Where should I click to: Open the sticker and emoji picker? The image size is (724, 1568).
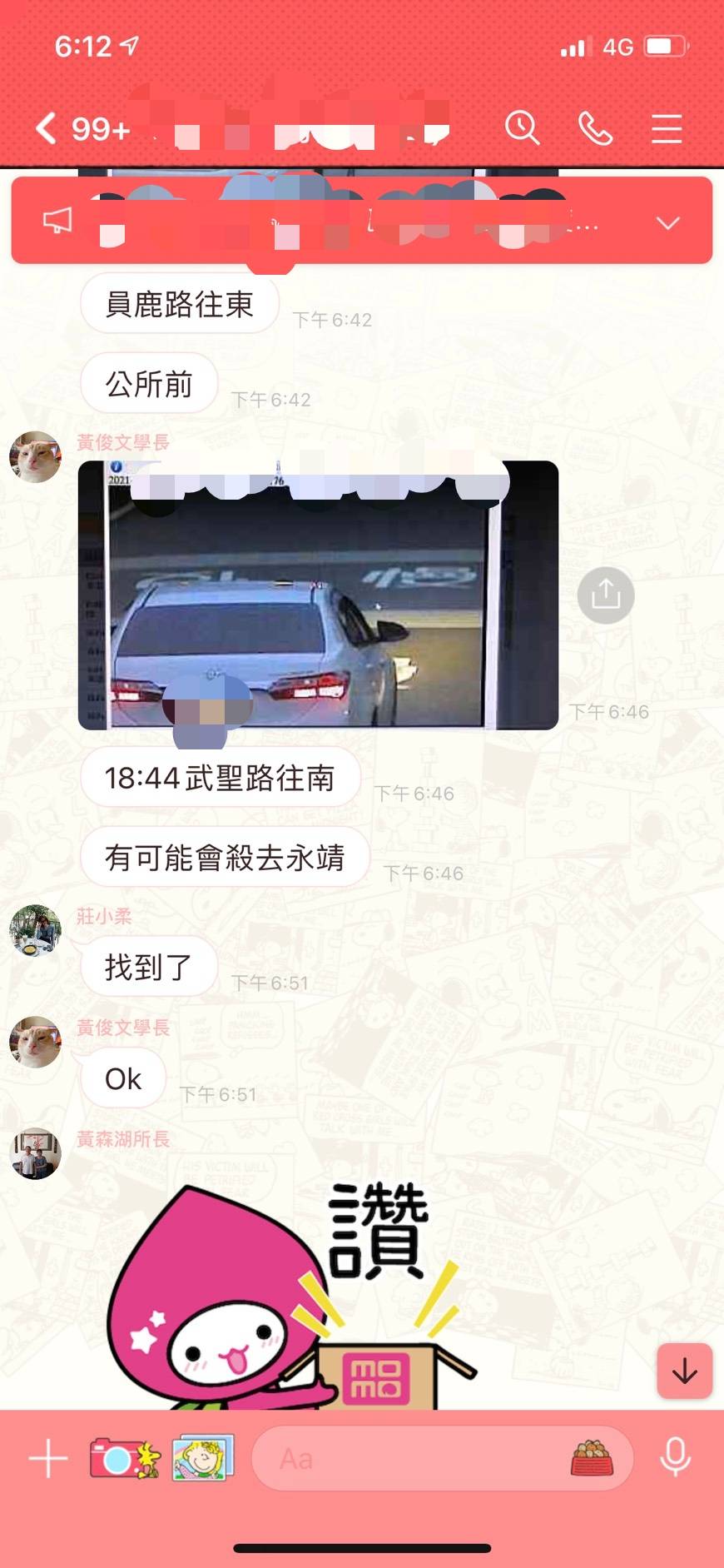592,1459
